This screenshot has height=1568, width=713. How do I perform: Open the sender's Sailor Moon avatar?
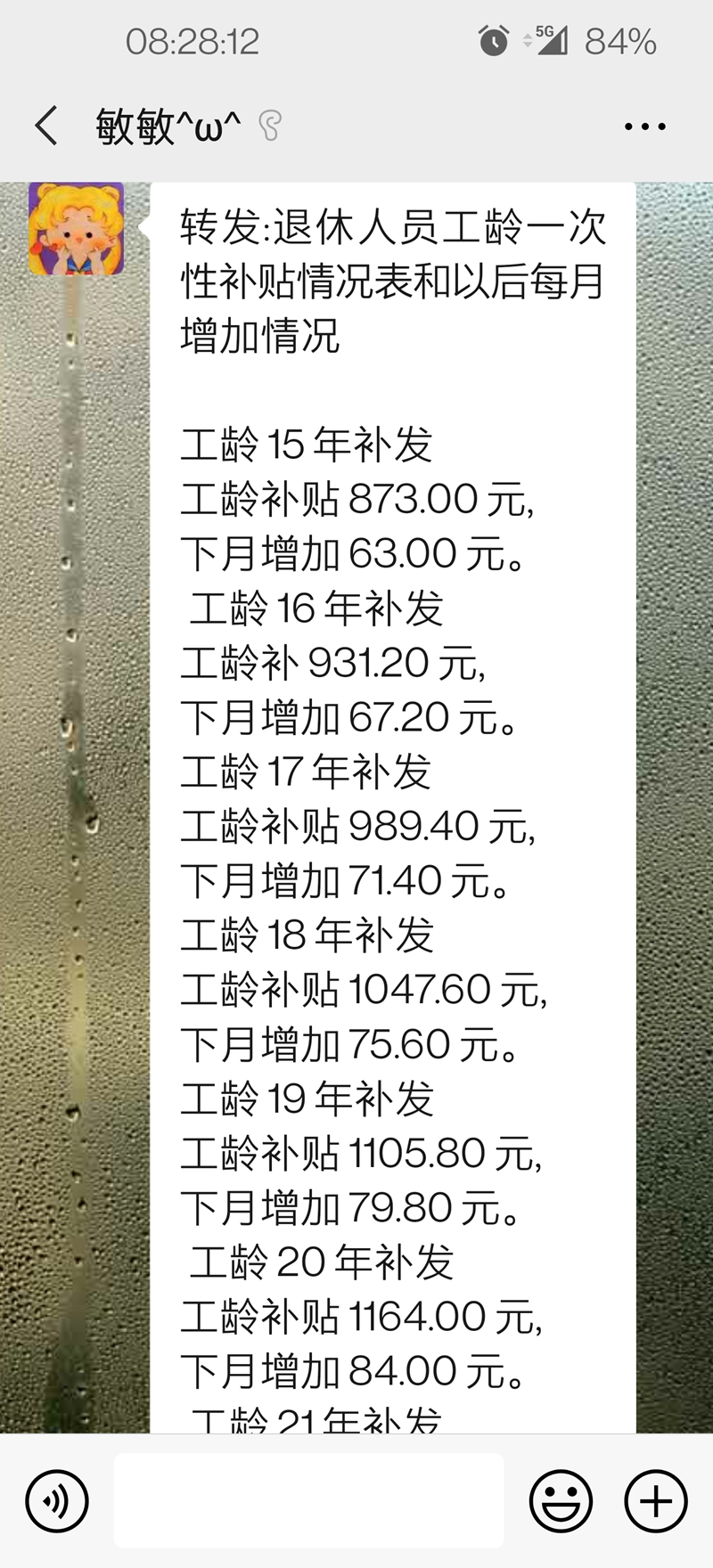click(76, 228)
